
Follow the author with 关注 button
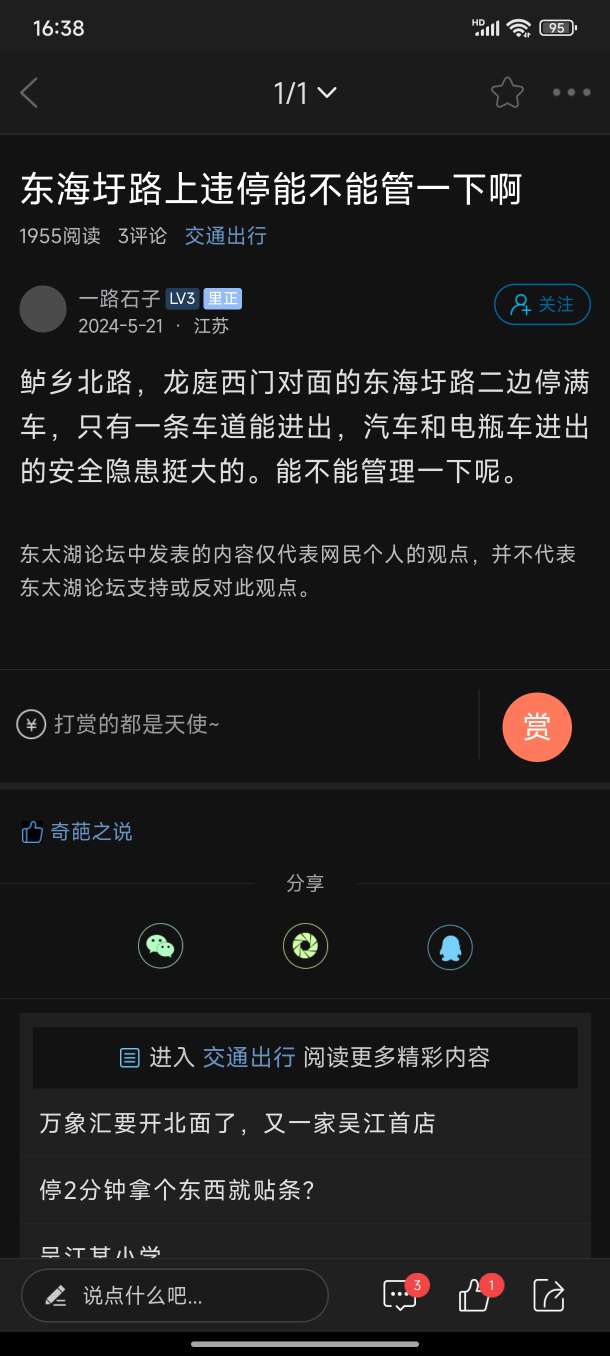542,305
